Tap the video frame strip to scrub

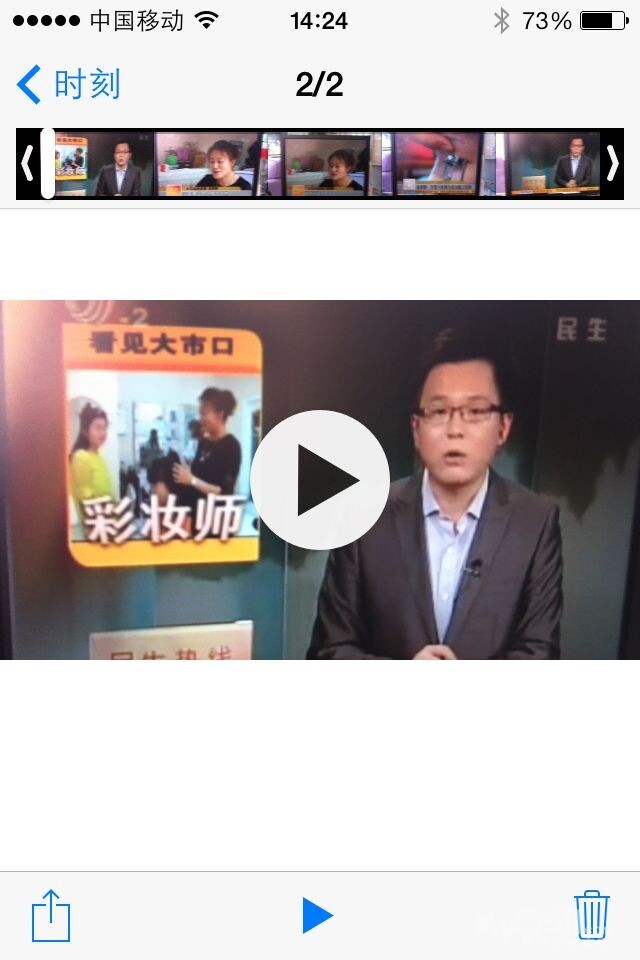point(330,163)
